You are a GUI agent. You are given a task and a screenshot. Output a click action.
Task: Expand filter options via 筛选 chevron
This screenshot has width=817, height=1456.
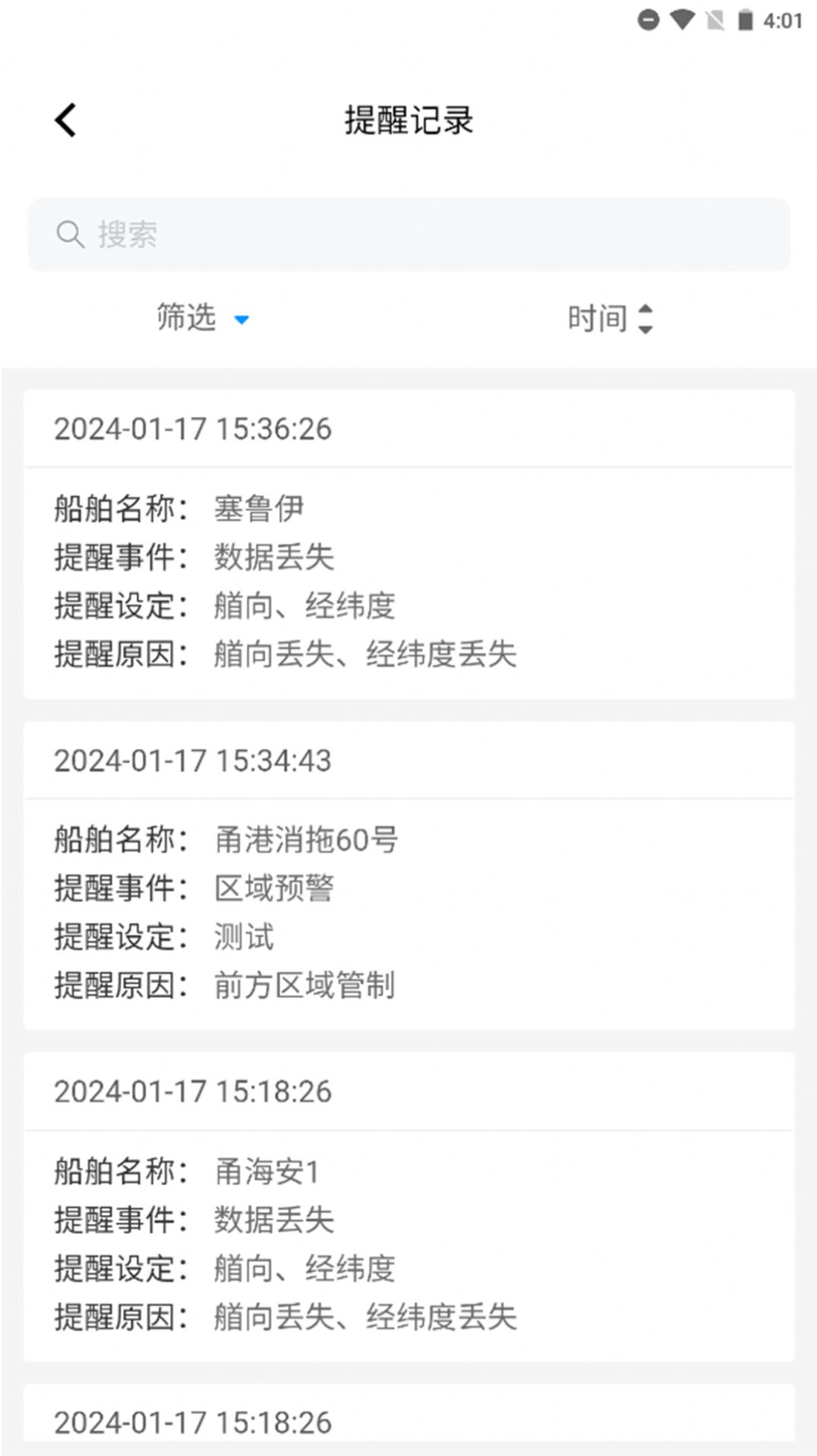tap(243, 321)
